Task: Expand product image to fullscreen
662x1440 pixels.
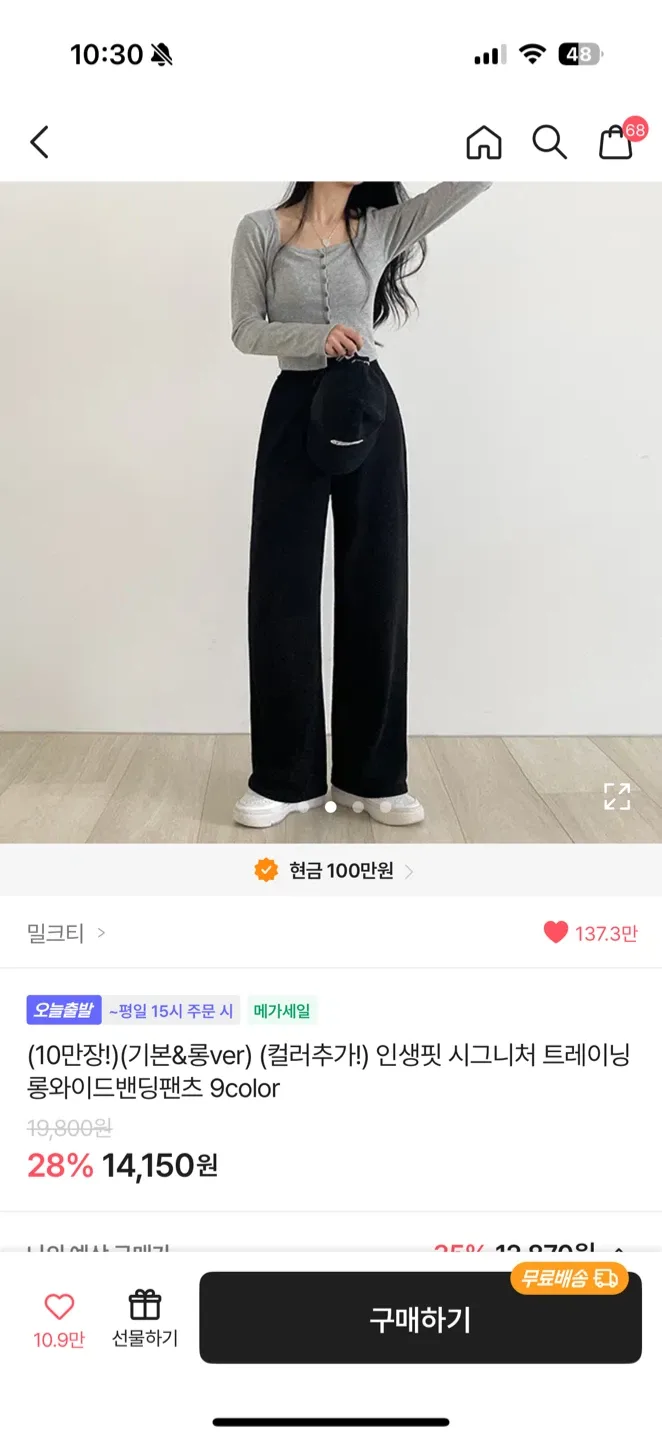Action: 617,796
